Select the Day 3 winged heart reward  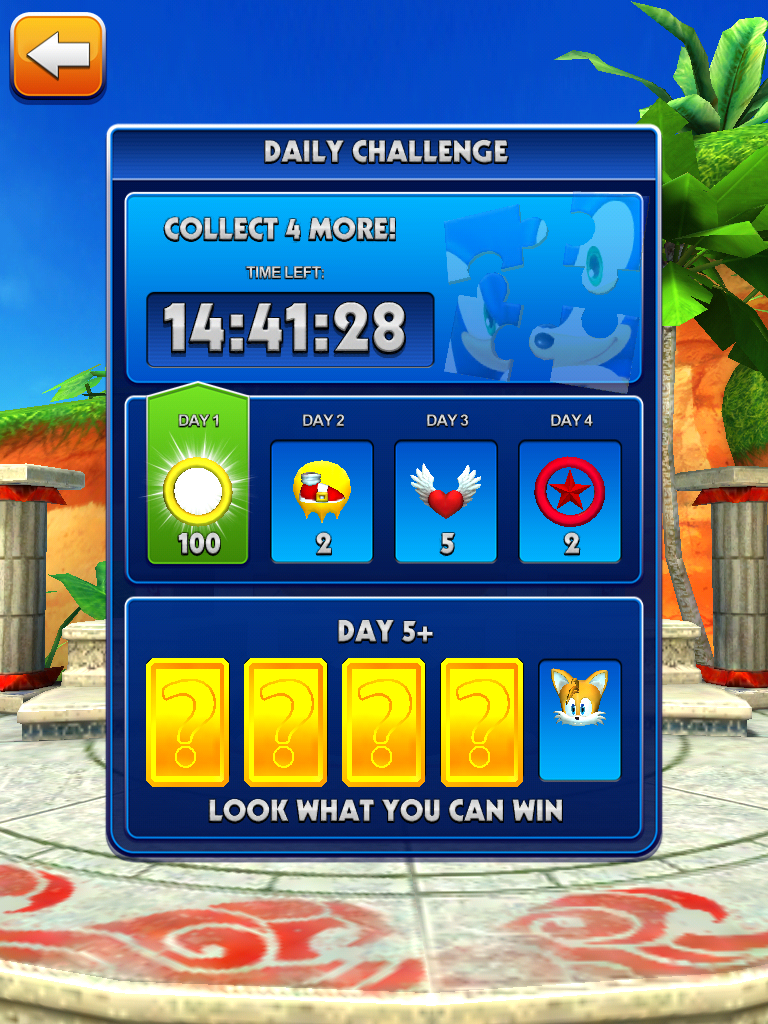445,500
